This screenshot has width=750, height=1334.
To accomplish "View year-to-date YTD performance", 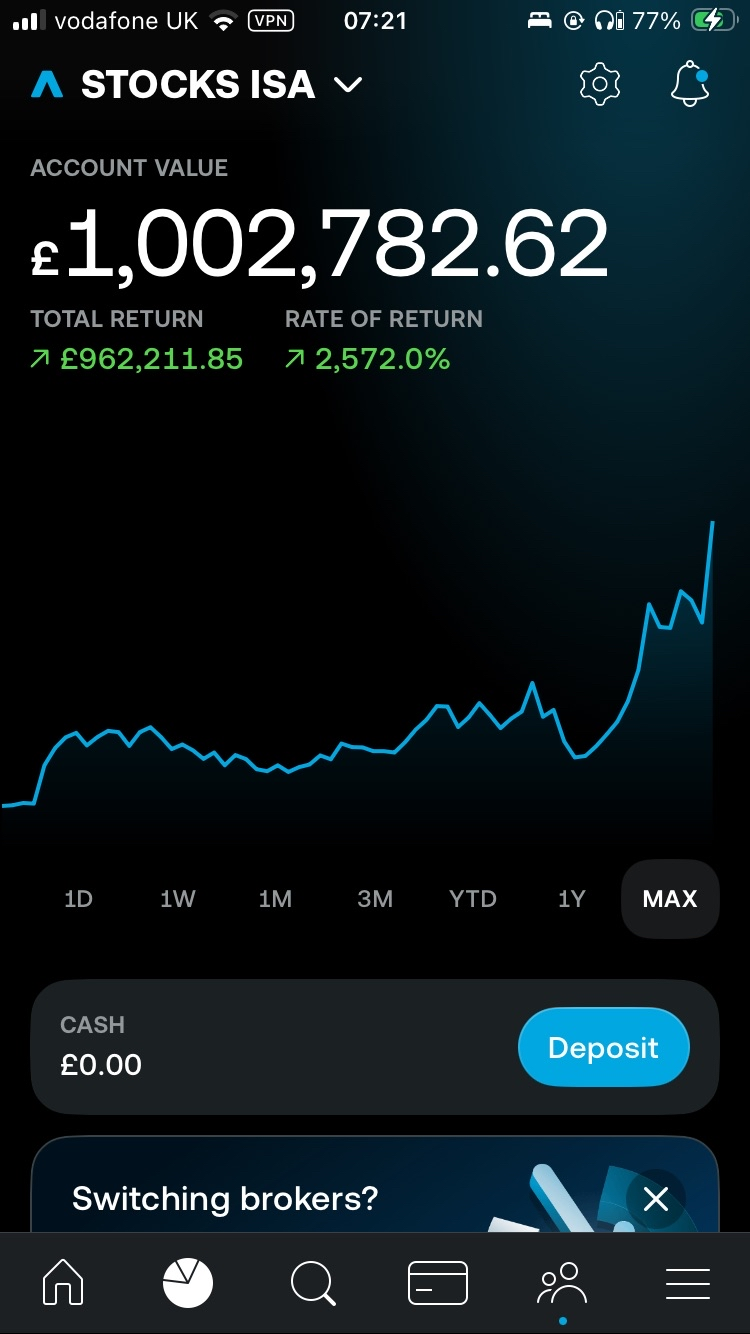I will pos(472,899).
